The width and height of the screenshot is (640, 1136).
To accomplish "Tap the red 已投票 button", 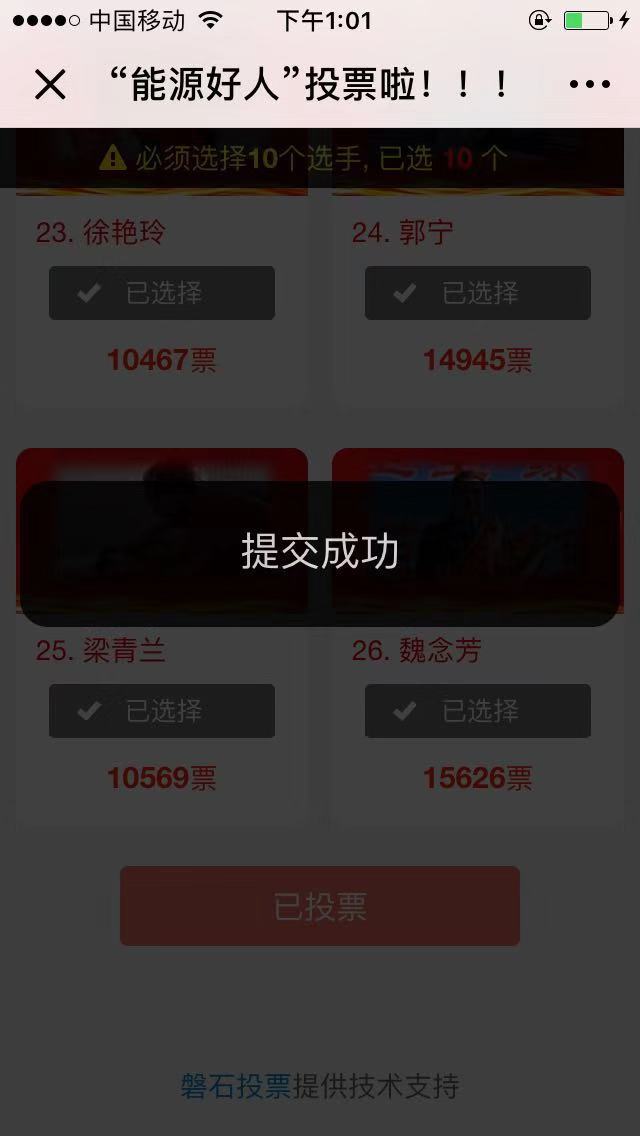I will pyautogui.click(x=320, y=906).
